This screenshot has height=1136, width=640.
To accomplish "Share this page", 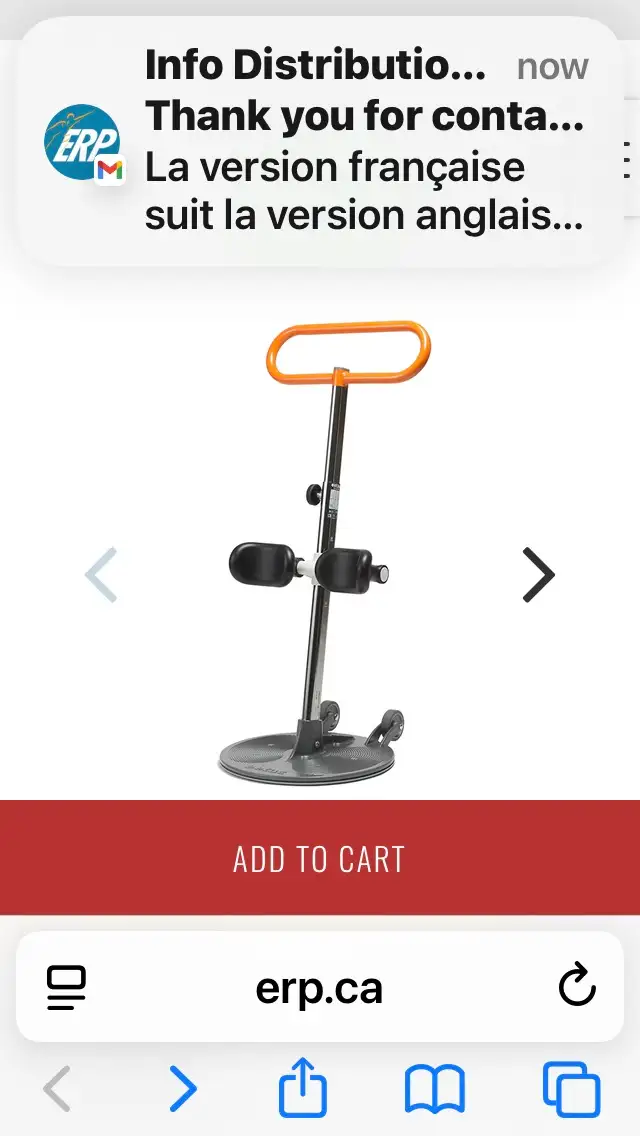I will [x=303, y=1089].
